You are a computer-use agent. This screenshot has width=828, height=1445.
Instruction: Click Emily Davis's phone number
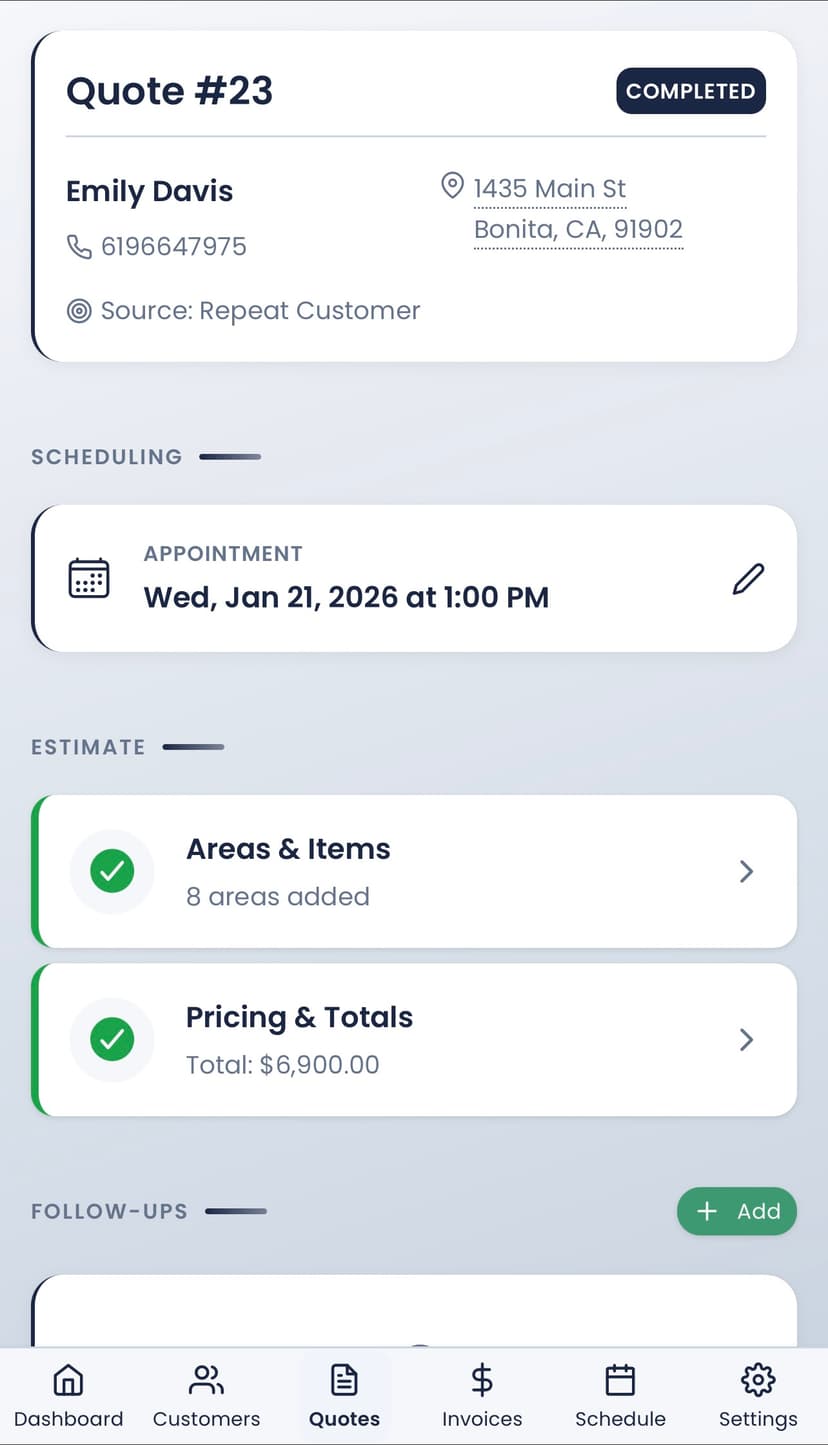[x=175, y=246]
